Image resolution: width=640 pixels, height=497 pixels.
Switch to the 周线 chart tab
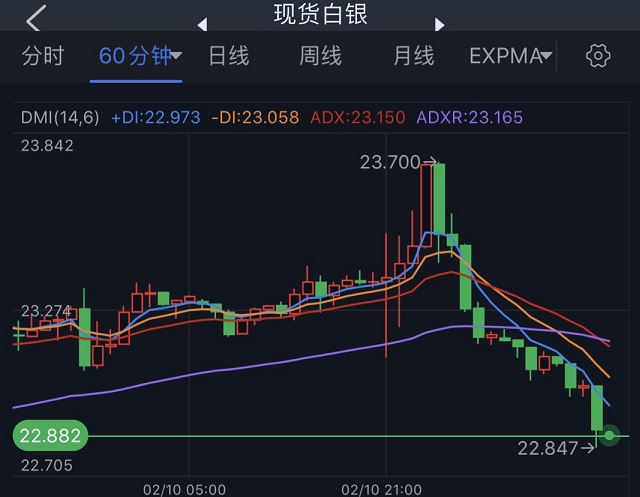click(x=320, y=56)
